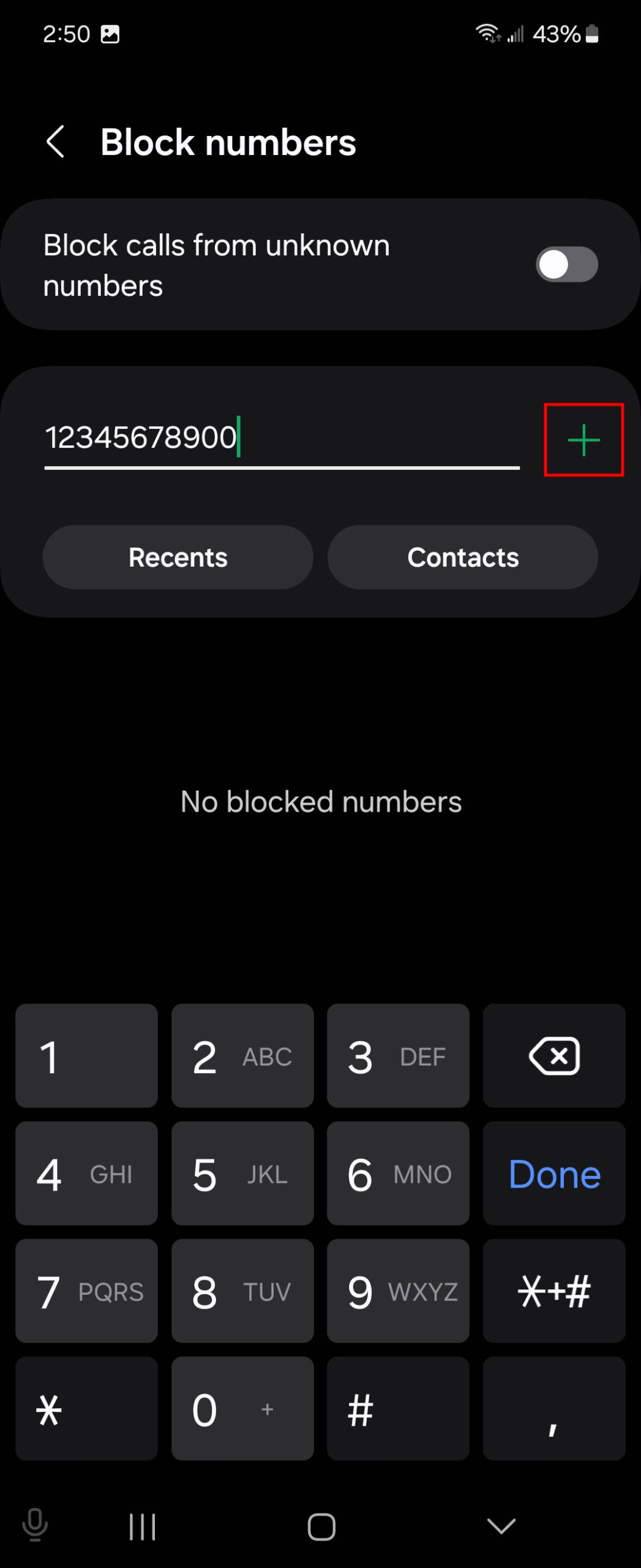Delete last digit with backspace key
The height and width of the screenshot is (1568, 641).
point(554,1056)
